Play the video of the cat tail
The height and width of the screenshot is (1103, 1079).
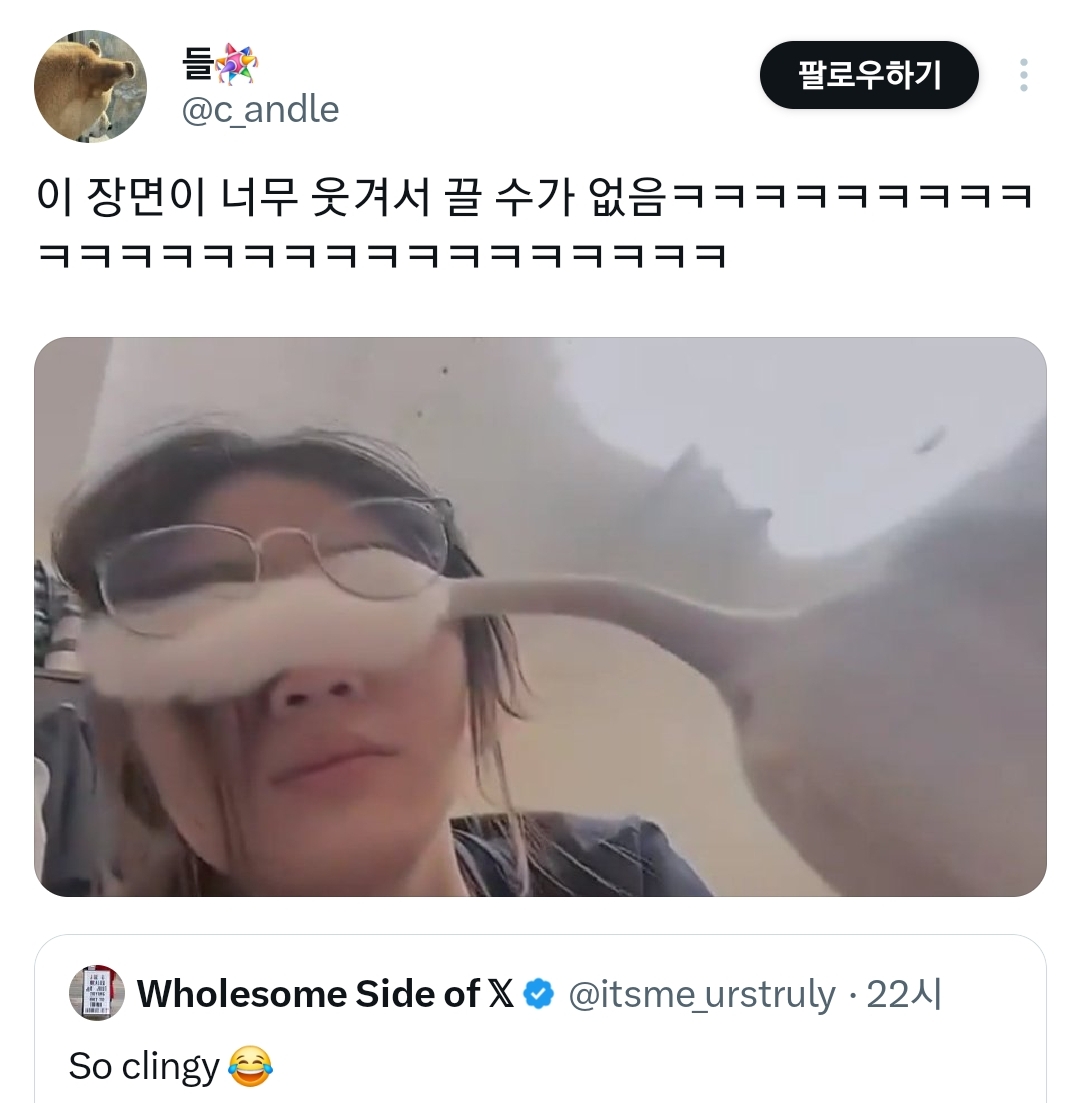[x=540, y=615]
